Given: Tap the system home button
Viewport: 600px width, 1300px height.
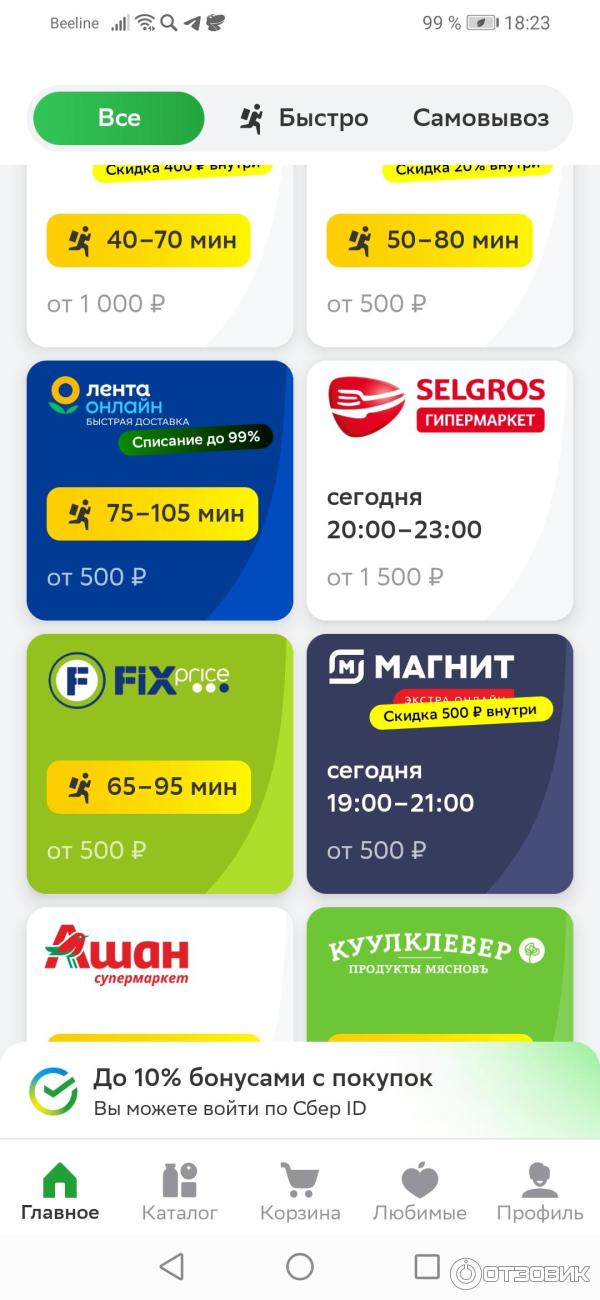Looking at the screenshot, I should click(300, 1267).
